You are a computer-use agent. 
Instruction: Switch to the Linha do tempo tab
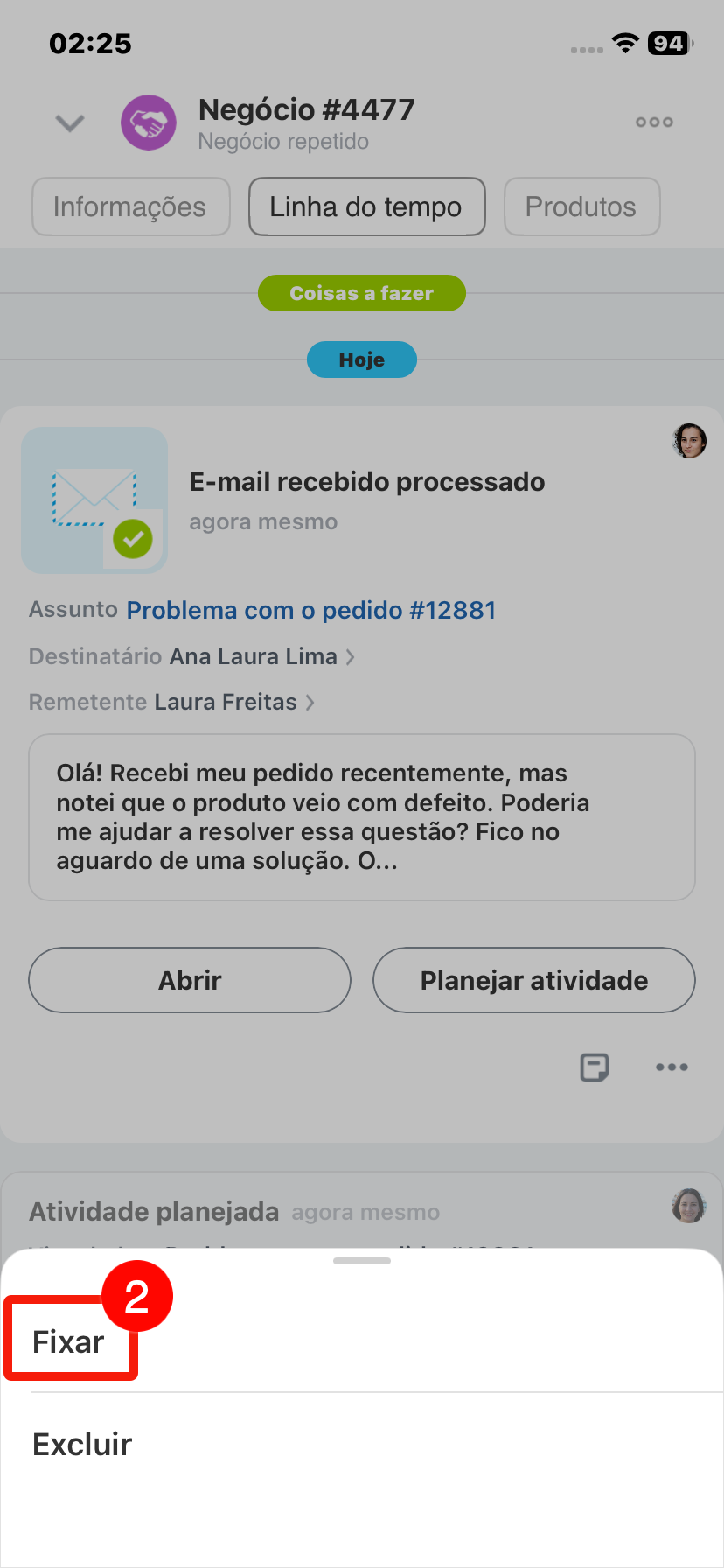coord(366,206)
